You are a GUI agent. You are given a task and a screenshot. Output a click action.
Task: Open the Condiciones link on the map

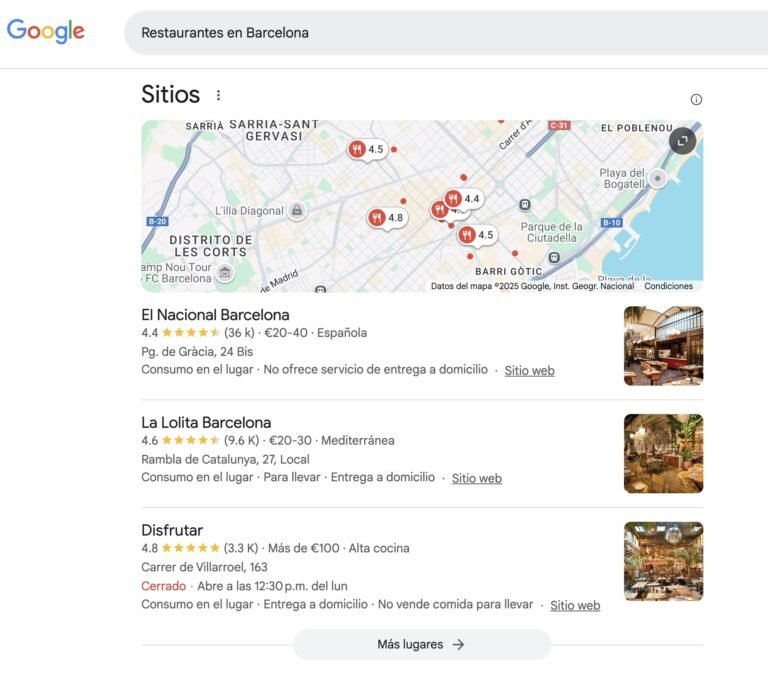[x=668, y=286]
